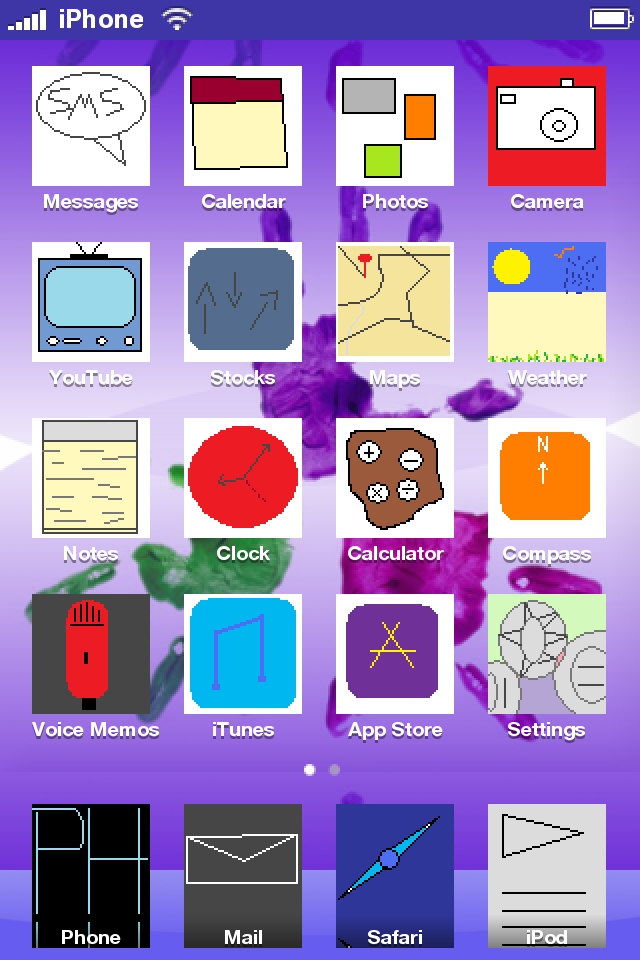Image resolution: width=640 pixels, height=960 pixels.
Task: Launch the Clock app
Action: (x=243, y=478)
